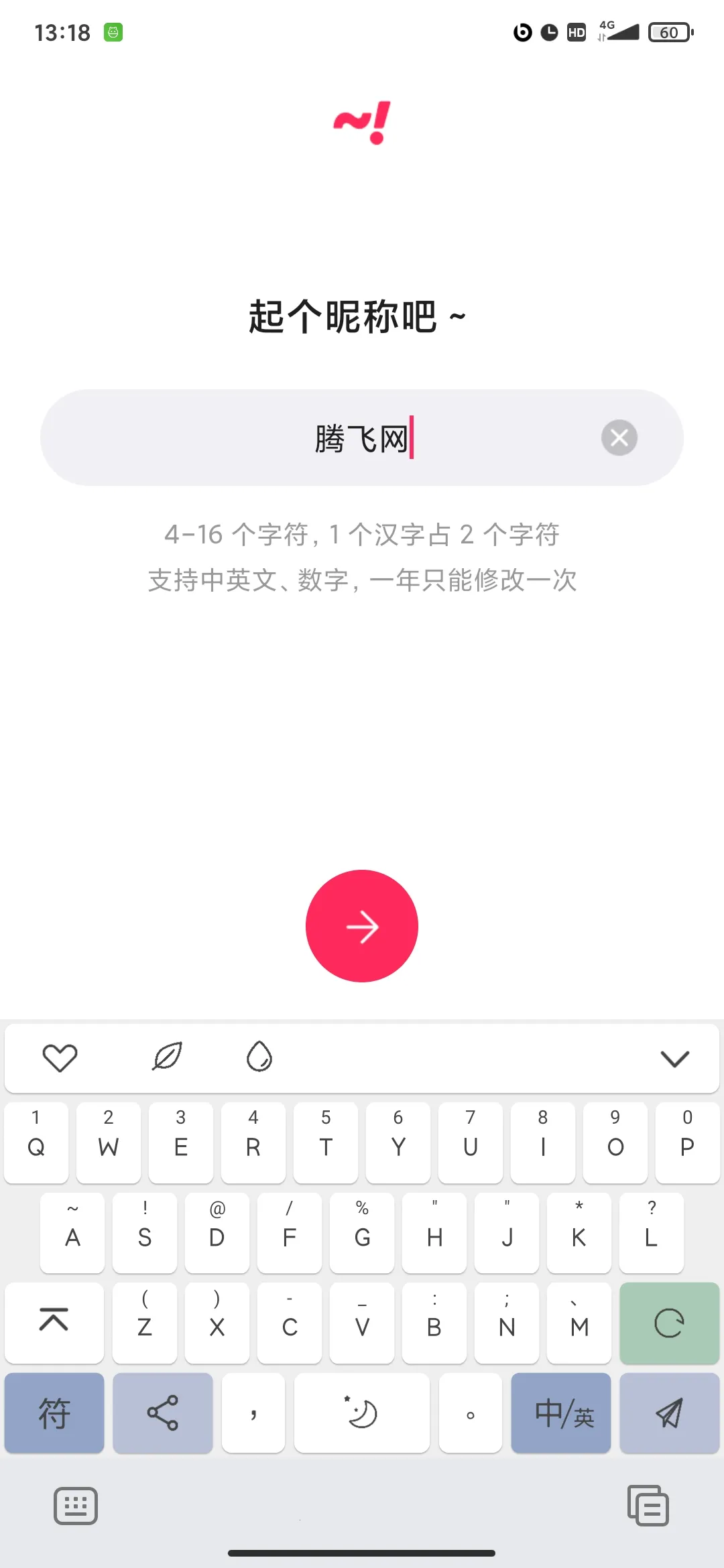Screen dimensions: 724x1568
Task: Tap the leaf icon in keyboard toolbar
Action: click(167, 1057)
